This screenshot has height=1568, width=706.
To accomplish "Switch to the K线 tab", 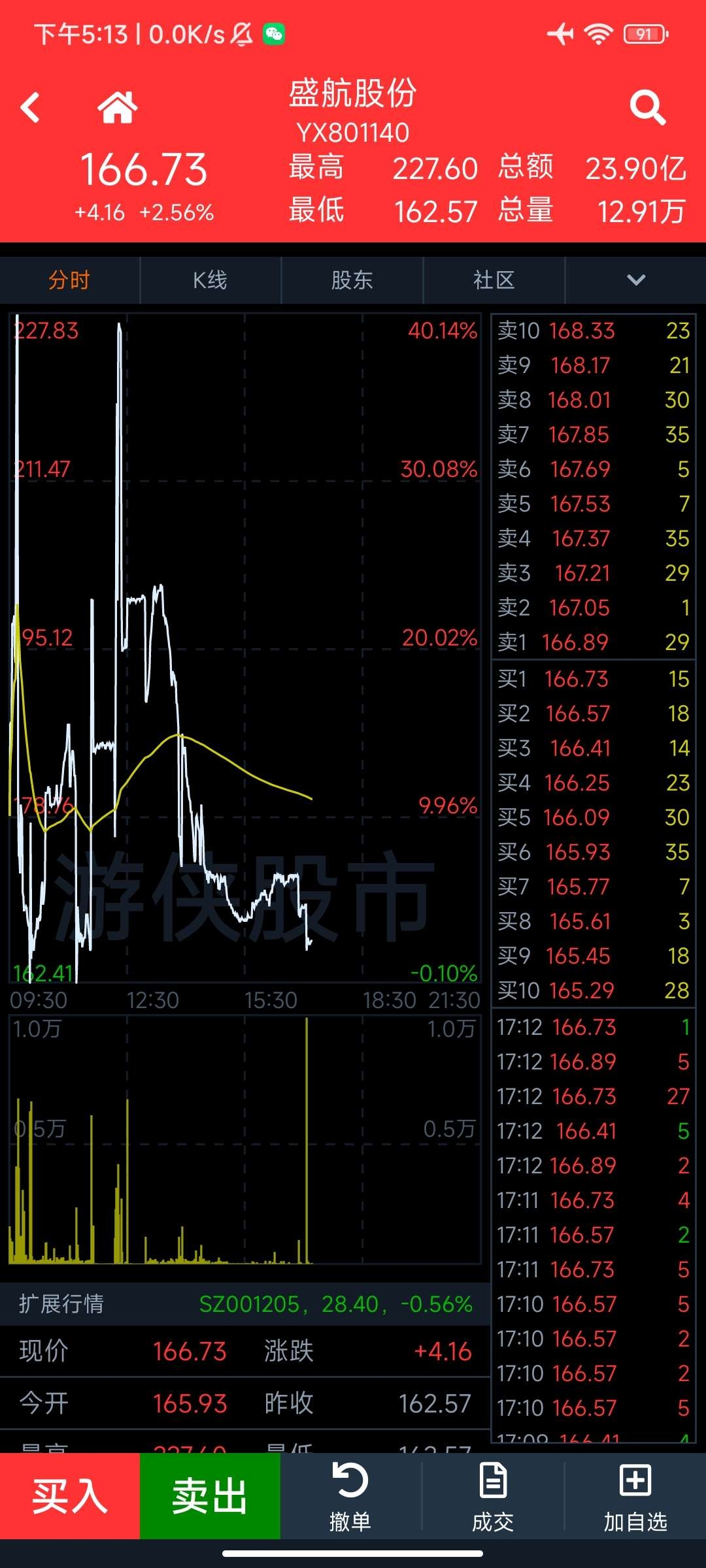I will pyautogui.click(x=210, y=280).
